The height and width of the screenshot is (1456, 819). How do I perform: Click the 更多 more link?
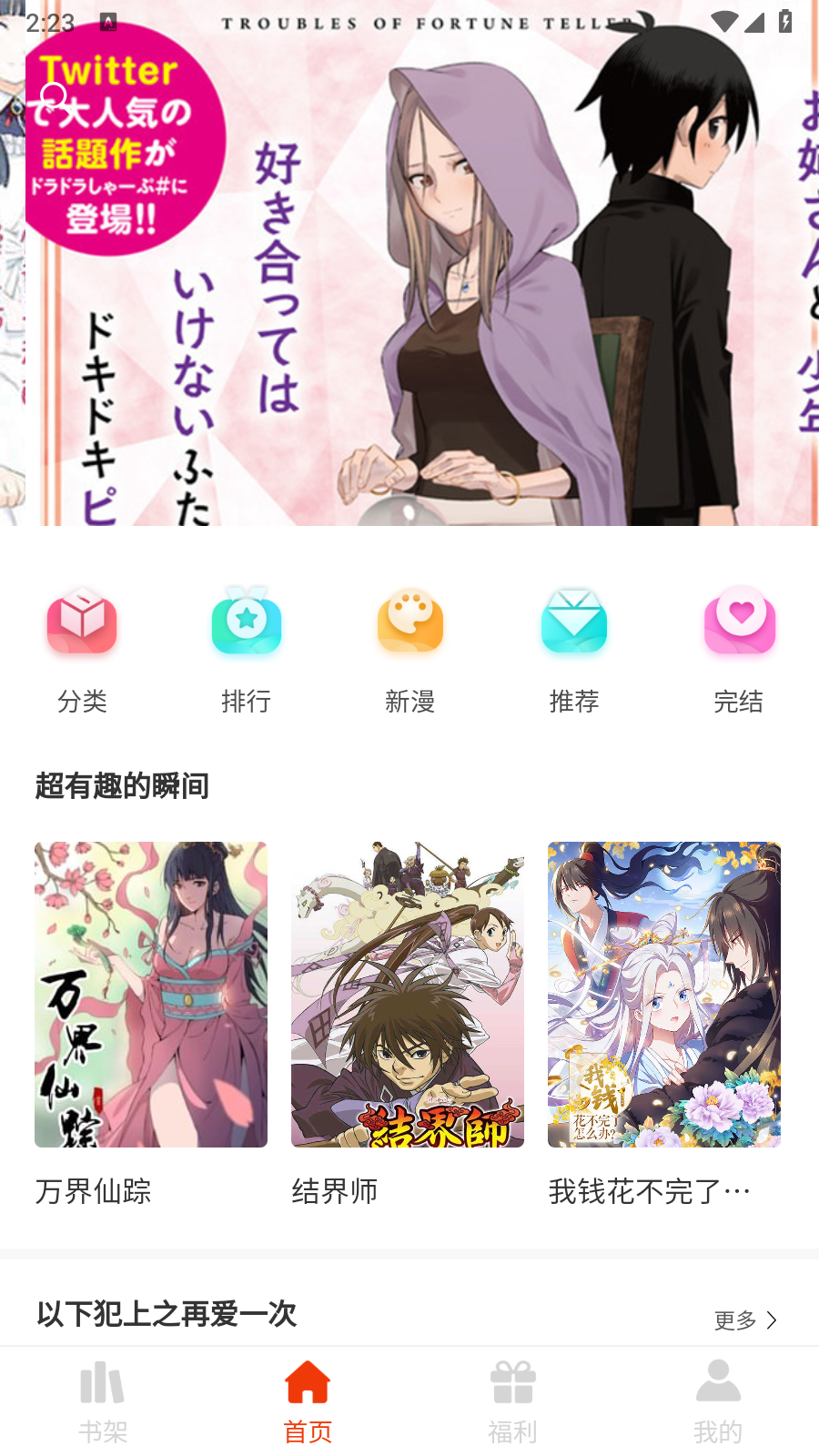[x=733, y=1319]
